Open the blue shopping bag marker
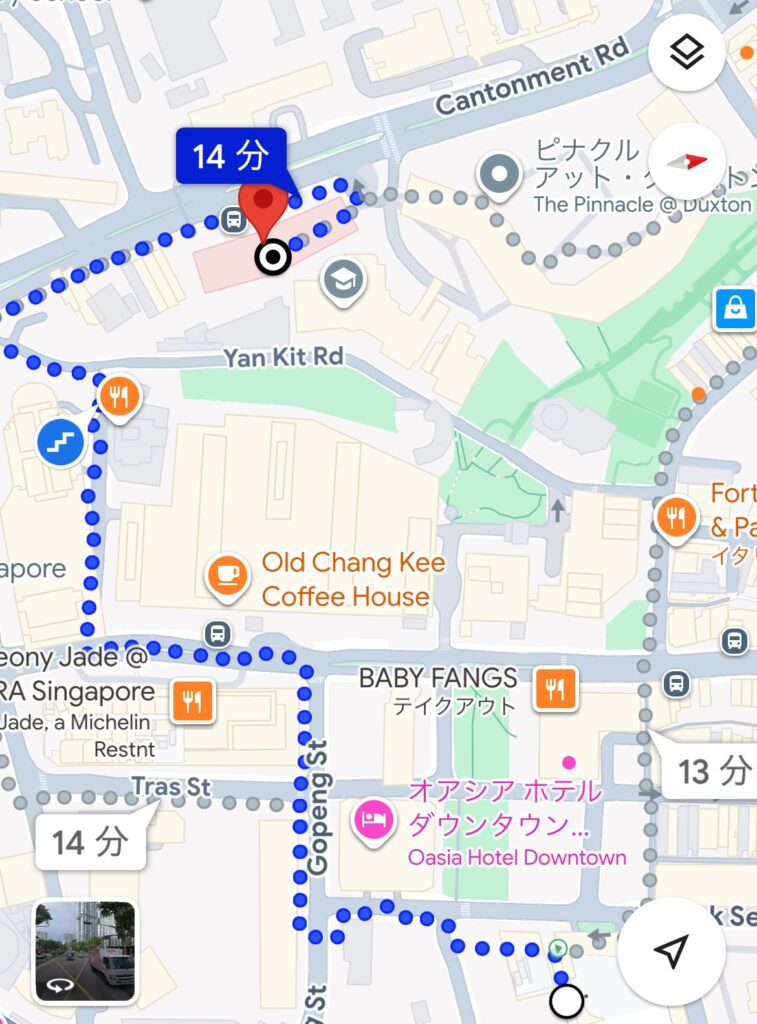Image resolution: width=757 pixels, height=1024 pixels. point(735,309)
